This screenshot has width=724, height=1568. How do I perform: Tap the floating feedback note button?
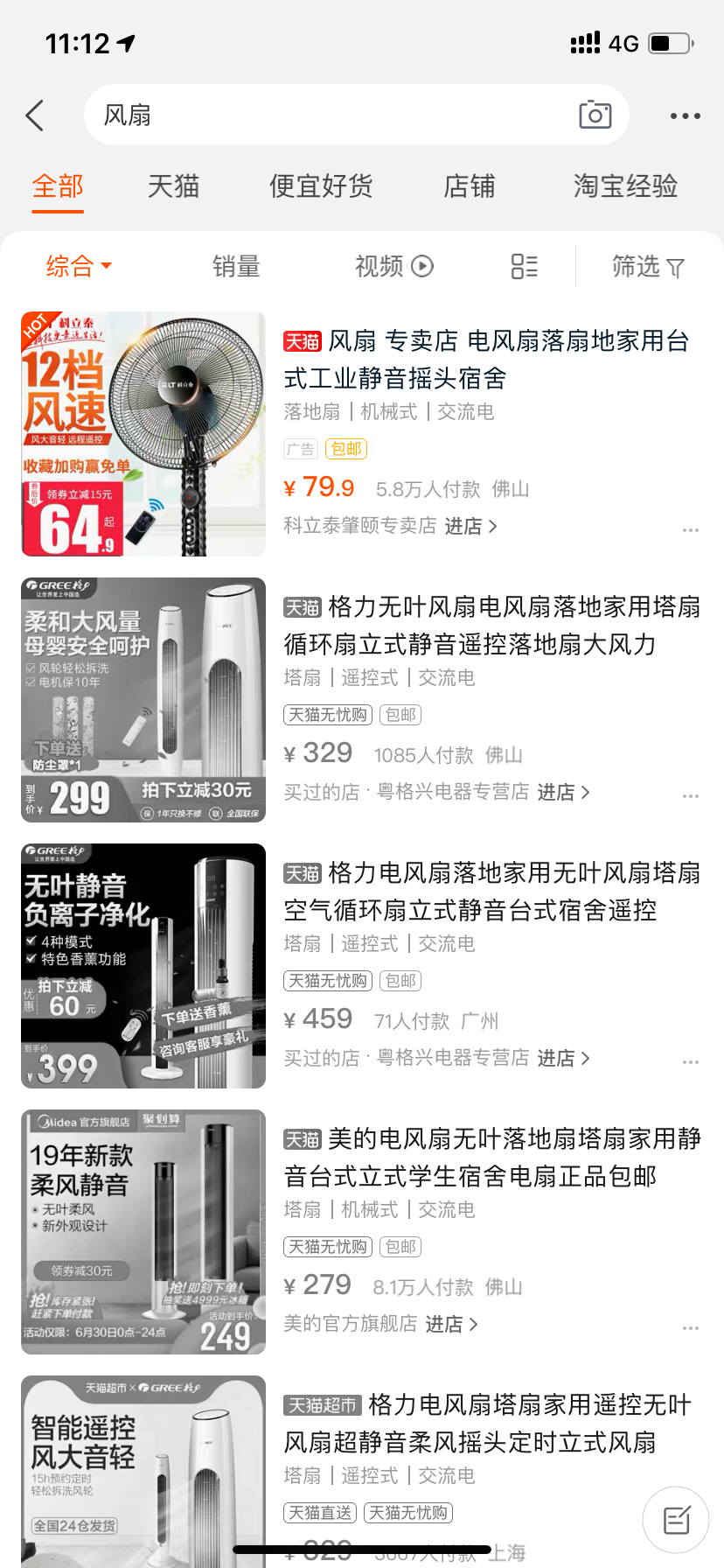pyautogui.click(x=675, y=1520)
